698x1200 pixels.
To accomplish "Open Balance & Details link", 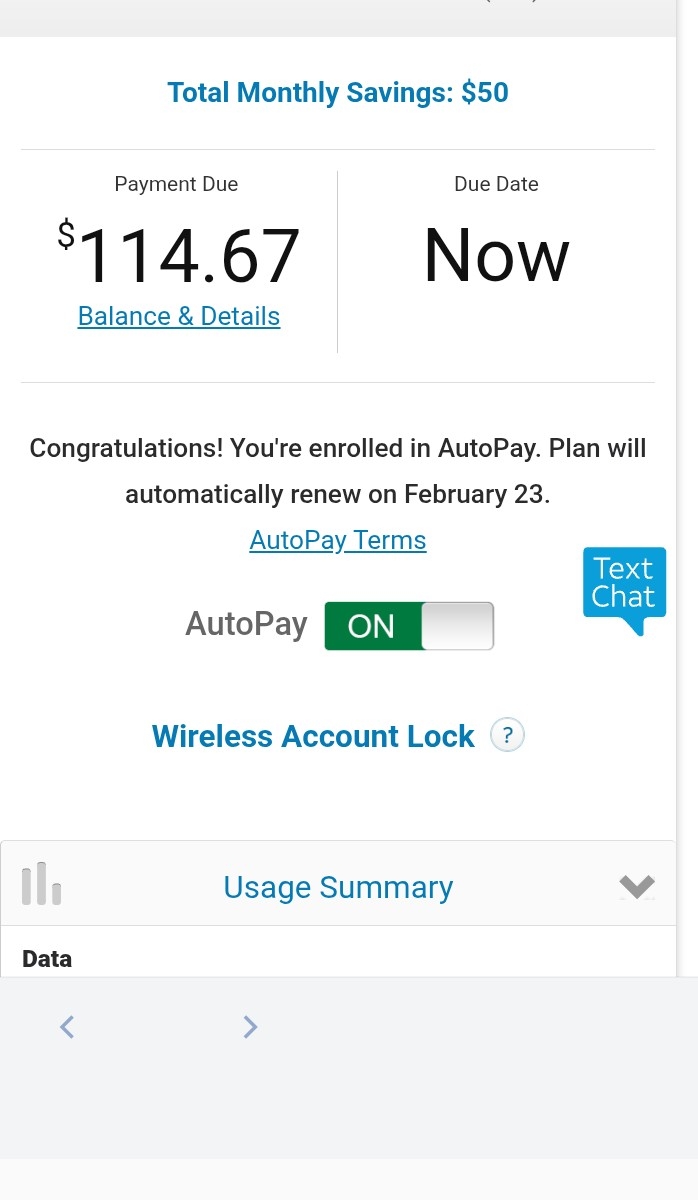I will click(x=179, y=316).
